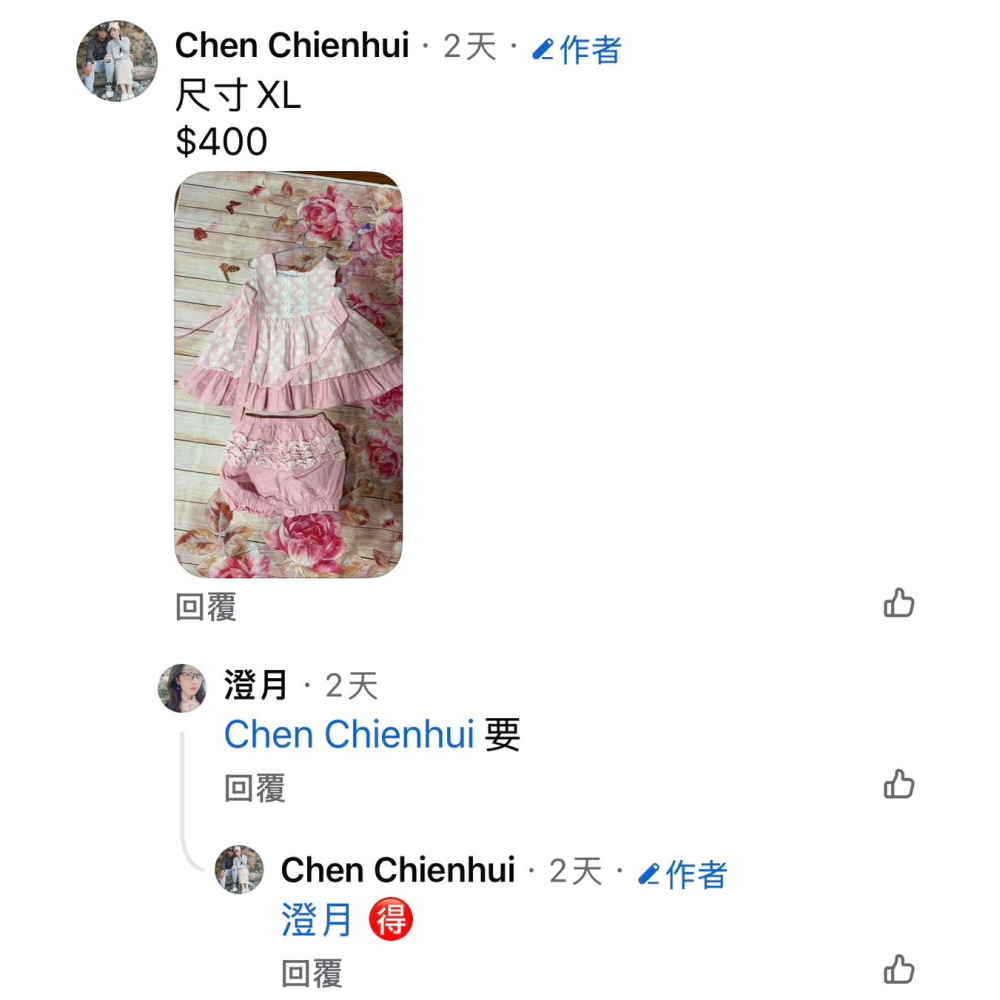Like Chen Chienhui's 得 reply

tap(899, 969)
